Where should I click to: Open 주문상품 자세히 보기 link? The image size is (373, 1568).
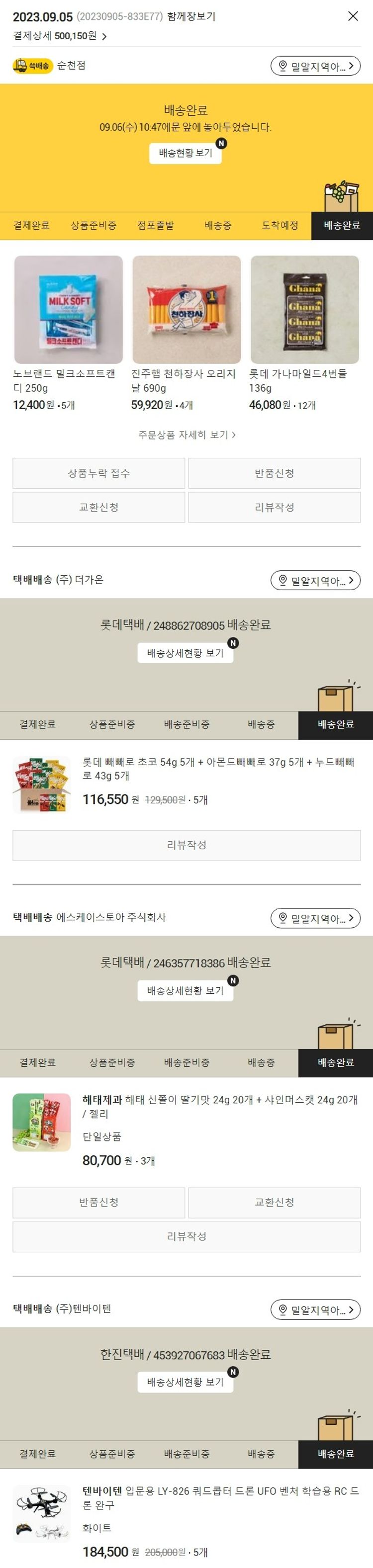click(x=186, y=435)
